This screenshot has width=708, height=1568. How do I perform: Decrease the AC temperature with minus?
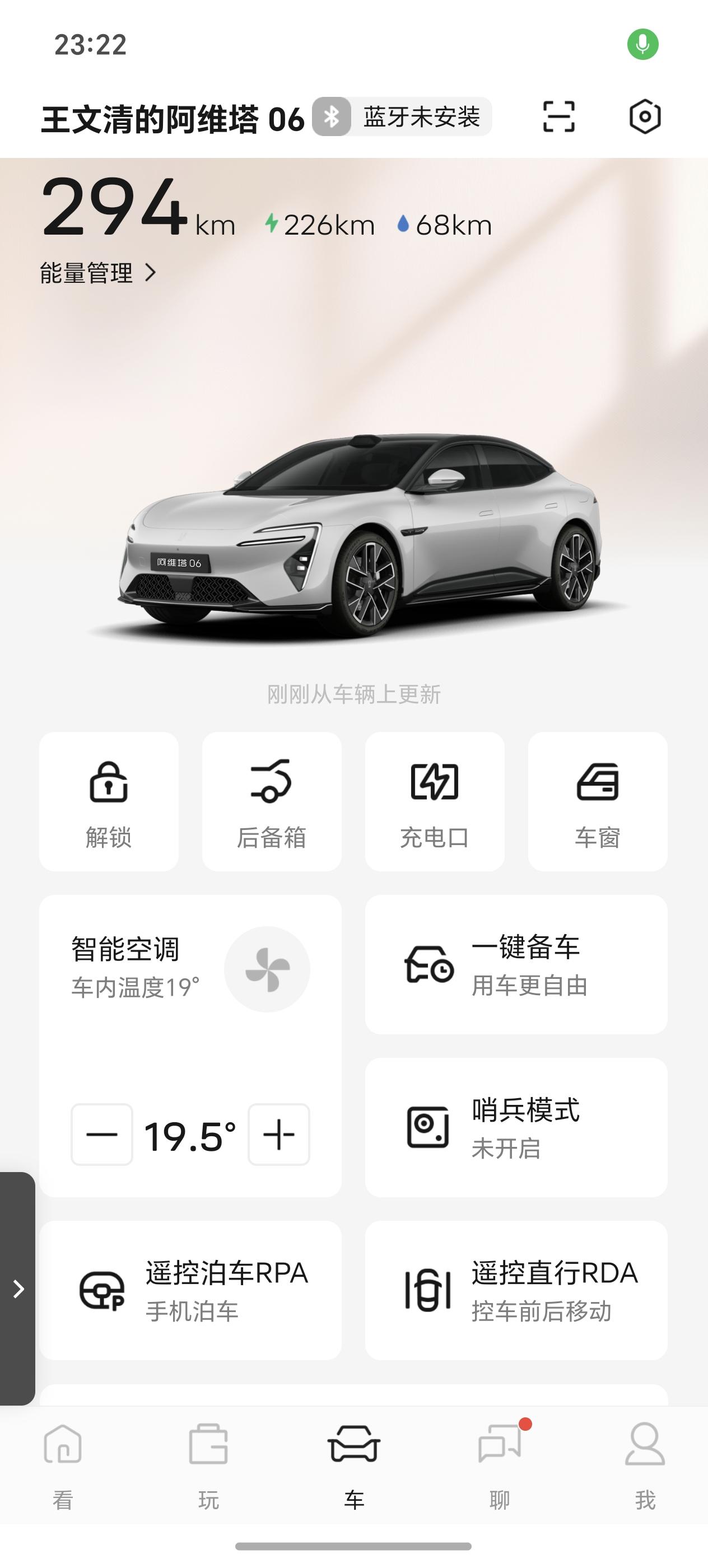pos(102,1135)
